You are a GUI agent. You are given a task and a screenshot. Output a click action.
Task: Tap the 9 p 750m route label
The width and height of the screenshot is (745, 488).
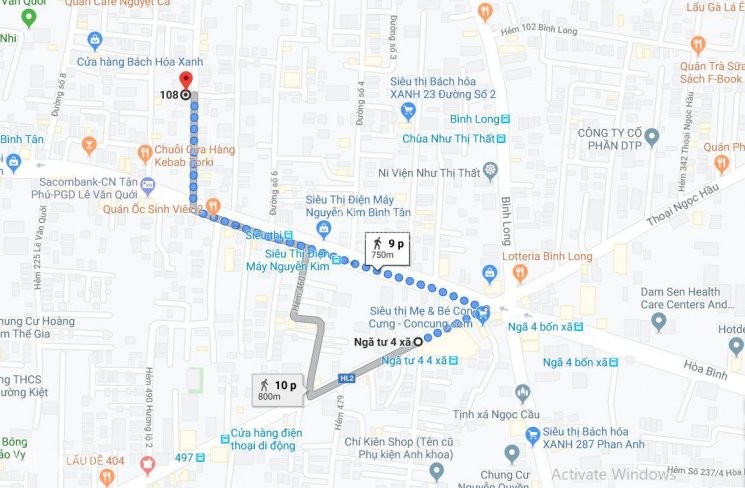(x=387, y=248)
